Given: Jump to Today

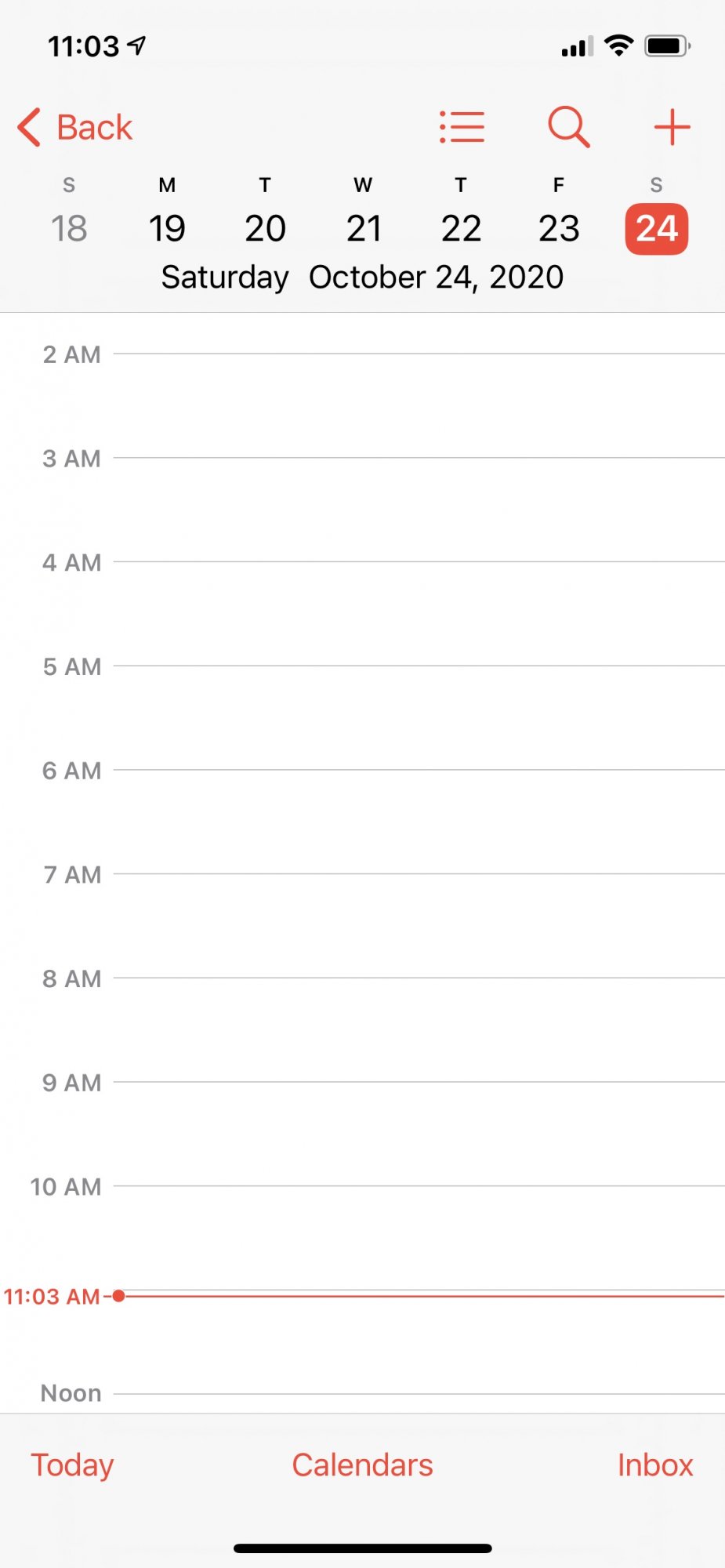Looking at the screenshot, I should [72, 1465].
